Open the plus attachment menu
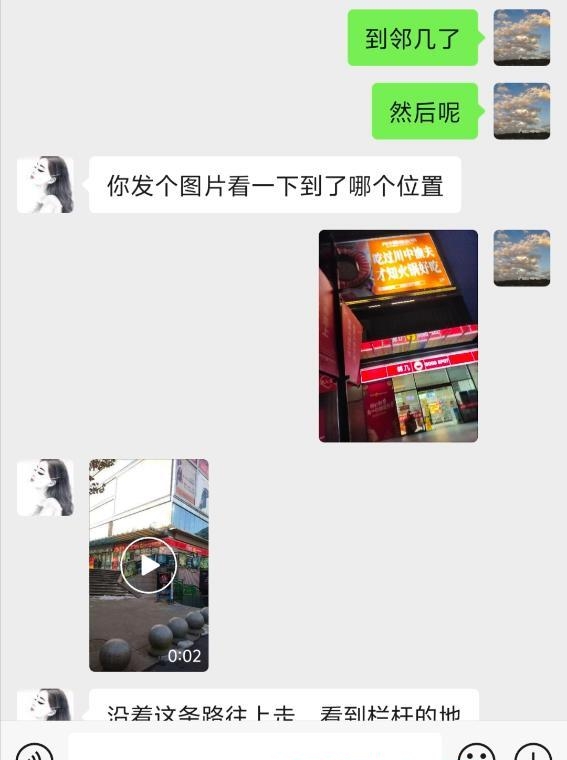Screen dimensions: 567x760 coord(533,751)
